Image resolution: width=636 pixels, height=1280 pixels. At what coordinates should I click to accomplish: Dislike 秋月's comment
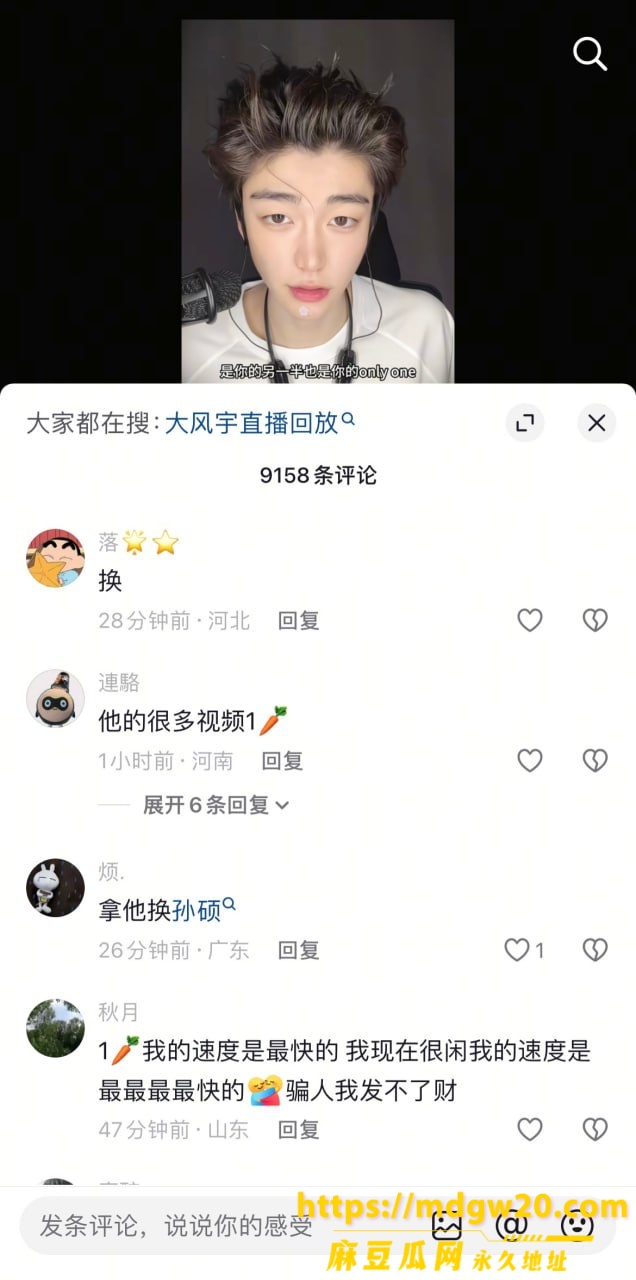click(x=595, y=1130)
